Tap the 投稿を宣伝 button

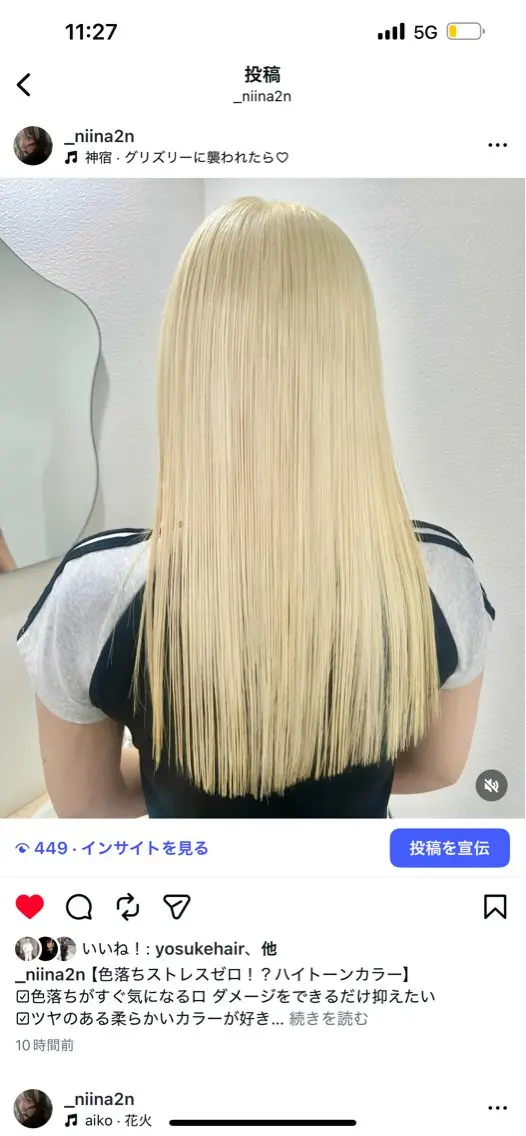click(x=449, y=848)
